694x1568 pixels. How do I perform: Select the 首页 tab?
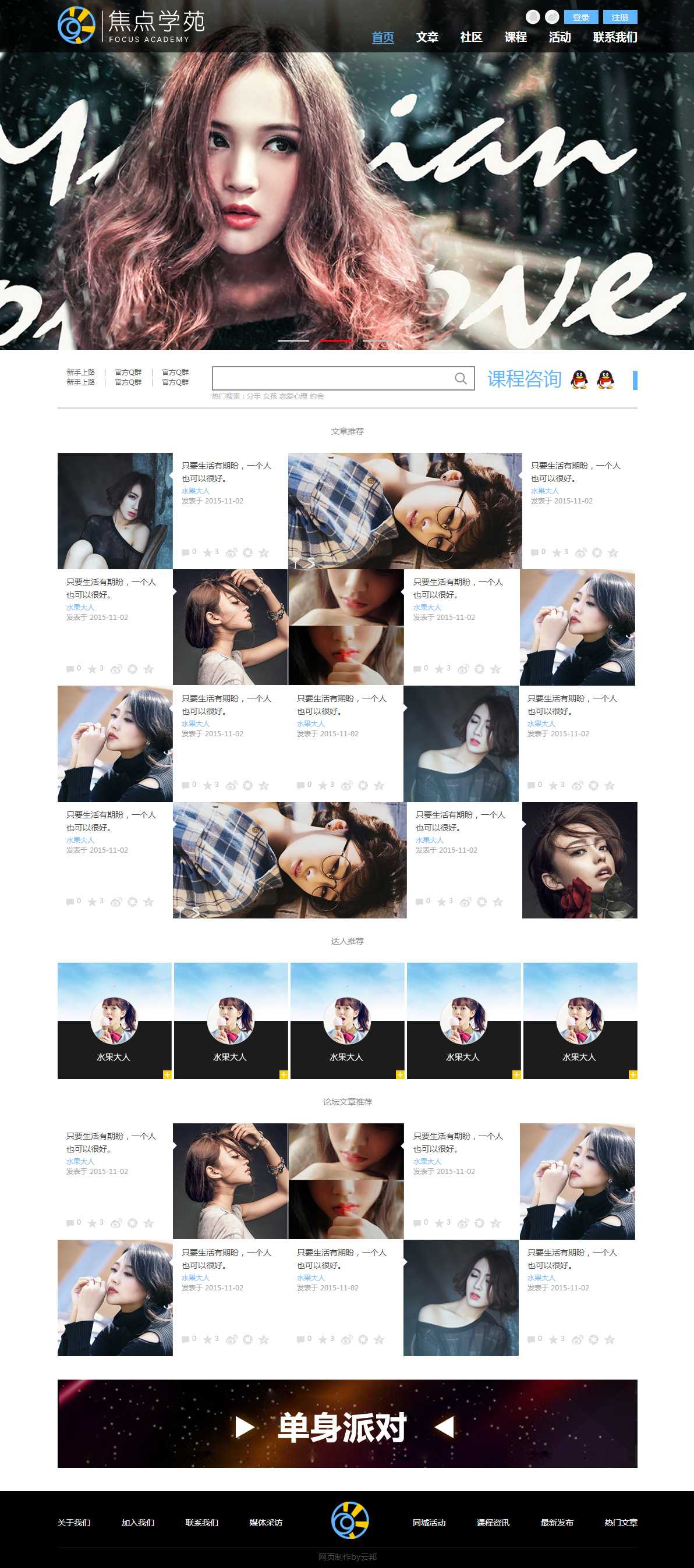point(383,37)
